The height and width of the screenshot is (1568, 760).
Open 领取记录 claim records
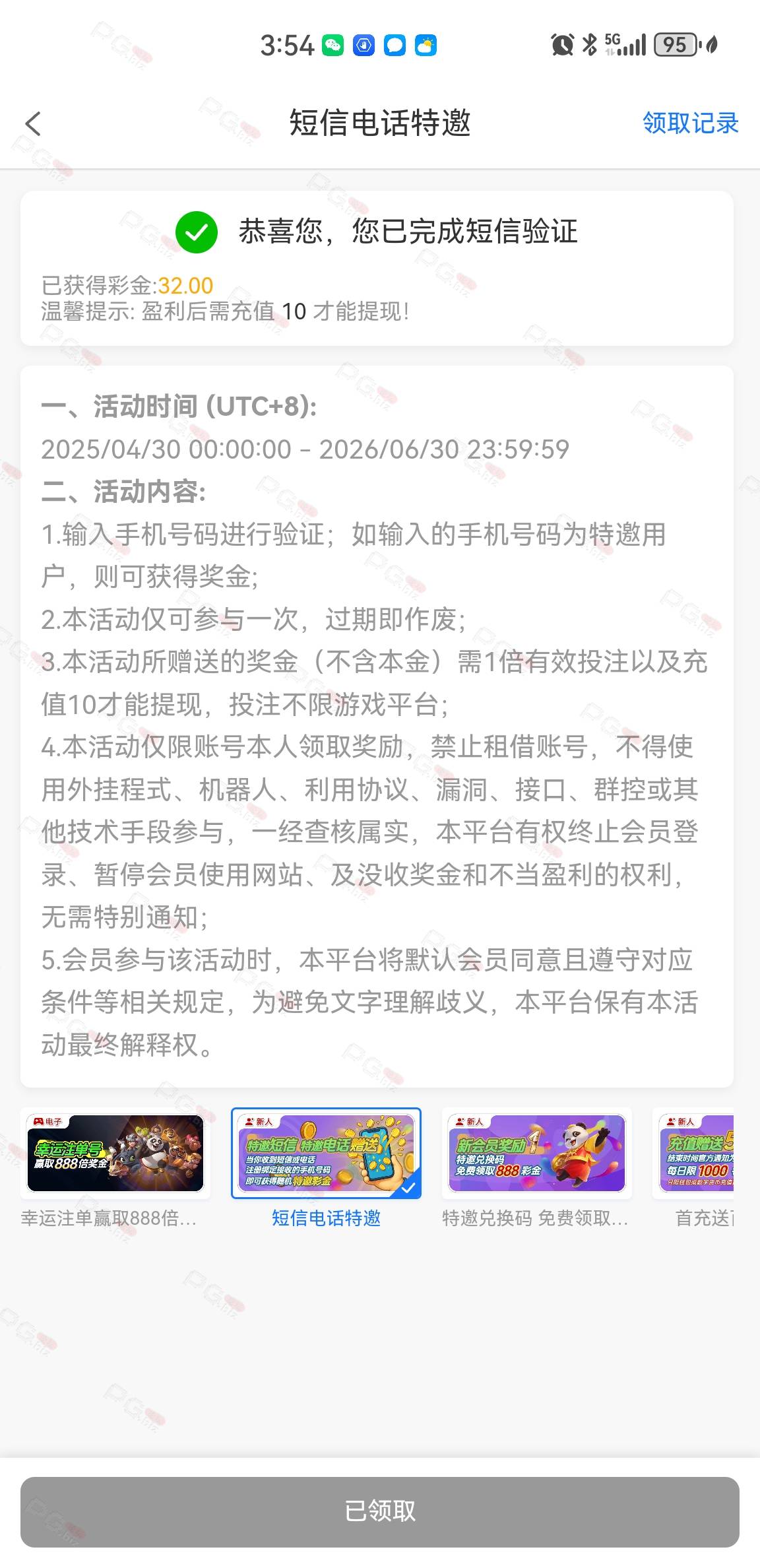[690, 123]
